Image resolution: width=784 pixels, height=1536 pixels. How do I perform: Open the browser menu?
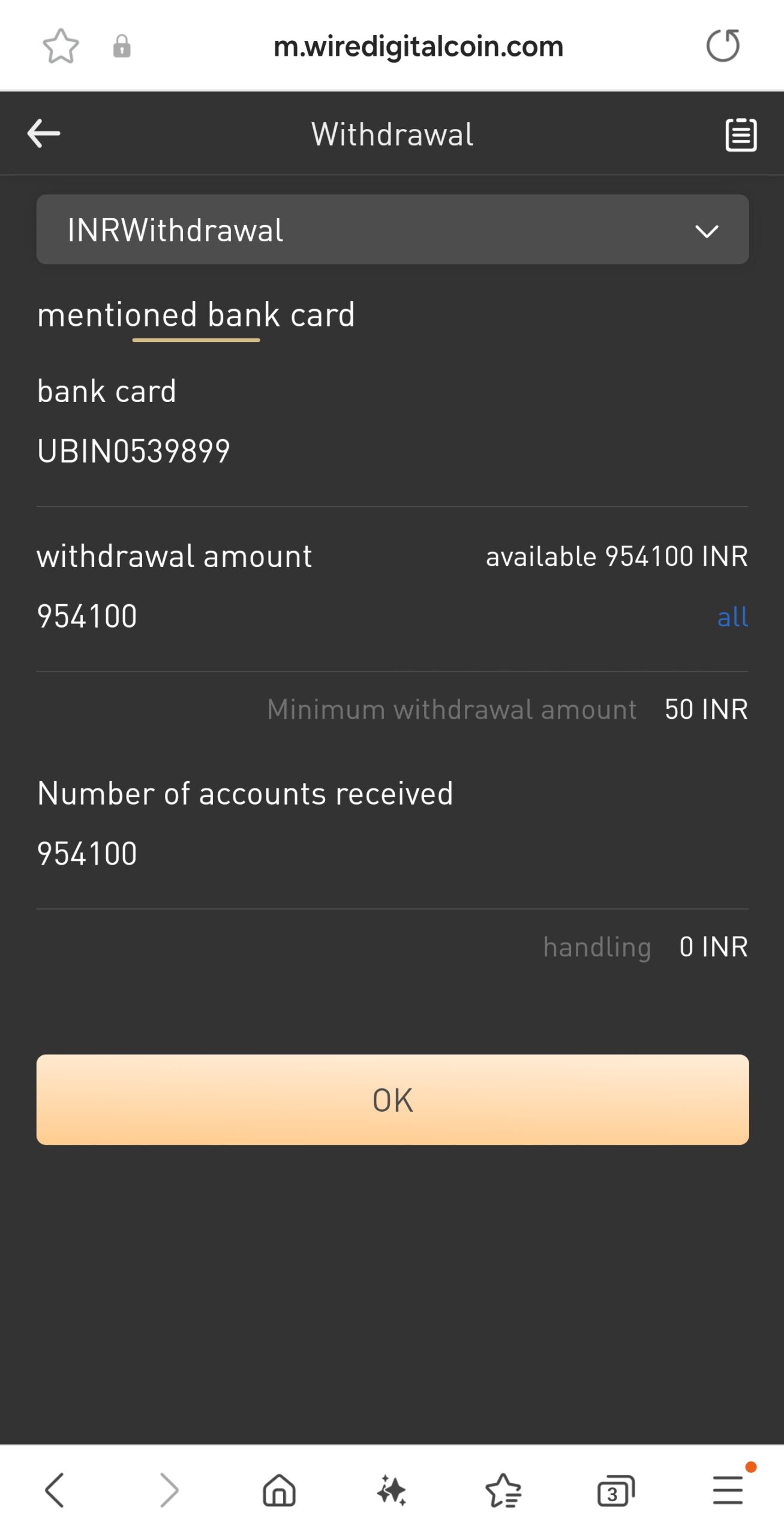tap(728, 1490)
